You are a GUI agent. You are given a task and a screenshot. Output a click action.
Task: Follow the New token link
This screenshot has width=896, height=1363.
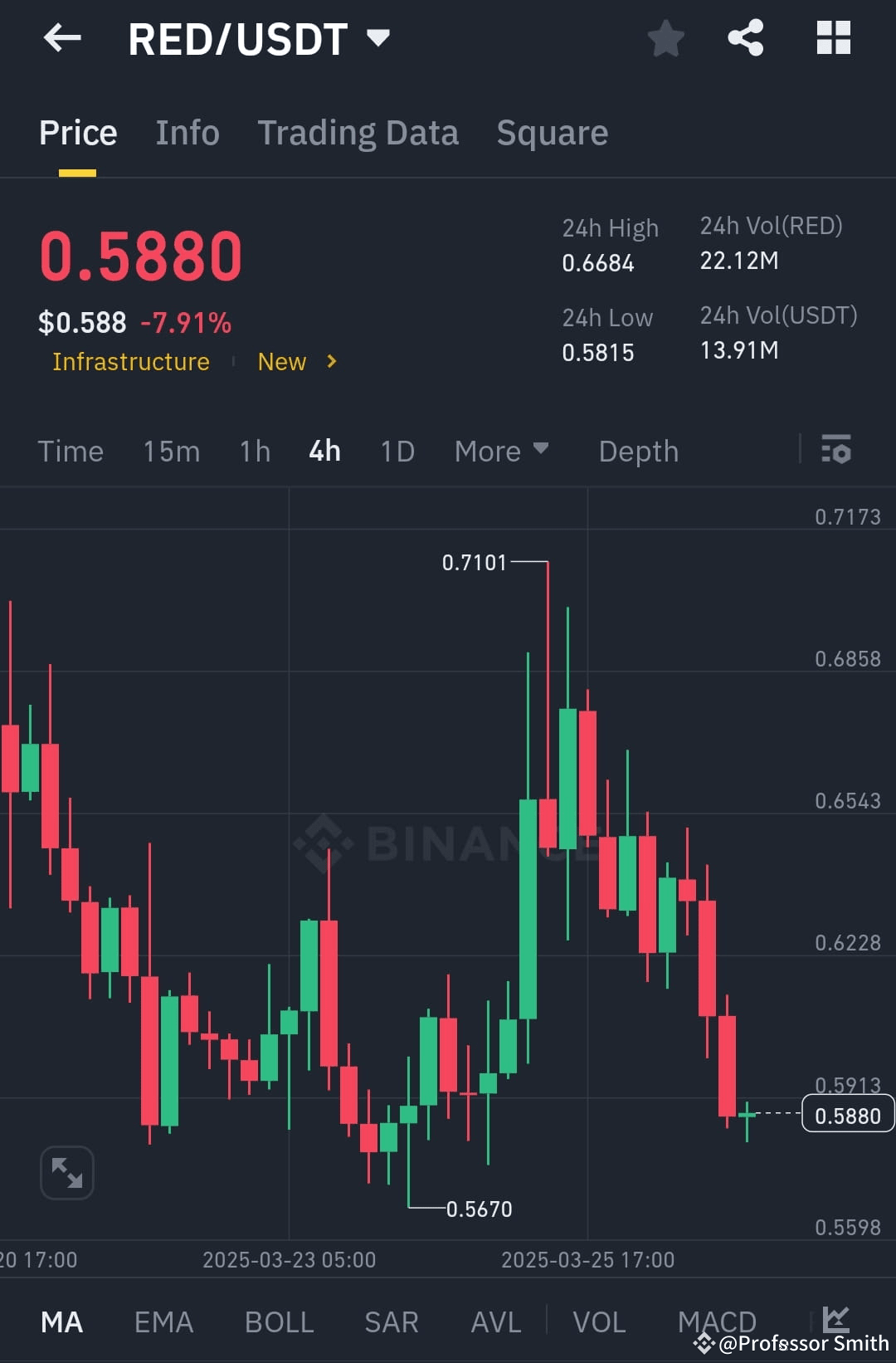[281, 362]
